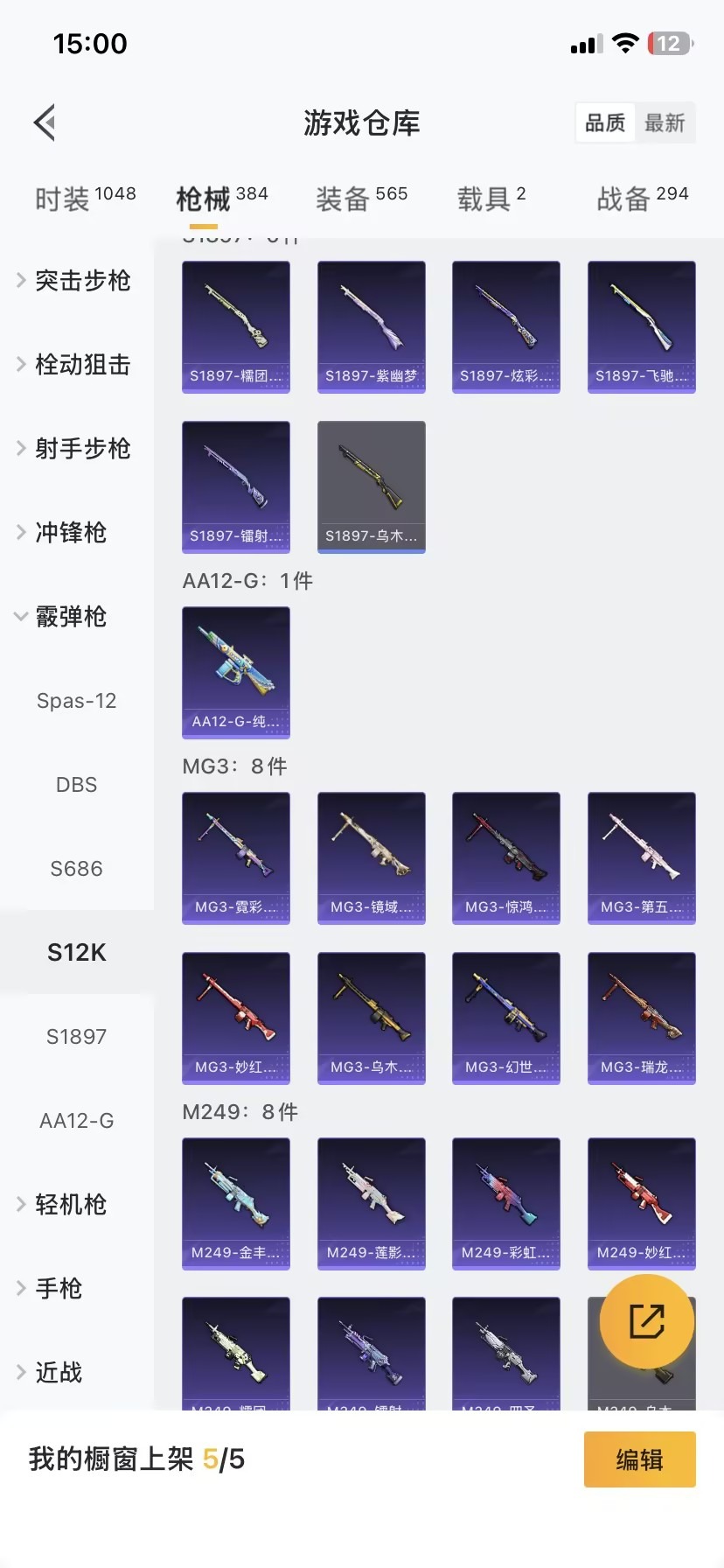724x1568 pixels.
Task: Open the MG3-乌木 weapon skin
Action: click(x=371, y=1018)
